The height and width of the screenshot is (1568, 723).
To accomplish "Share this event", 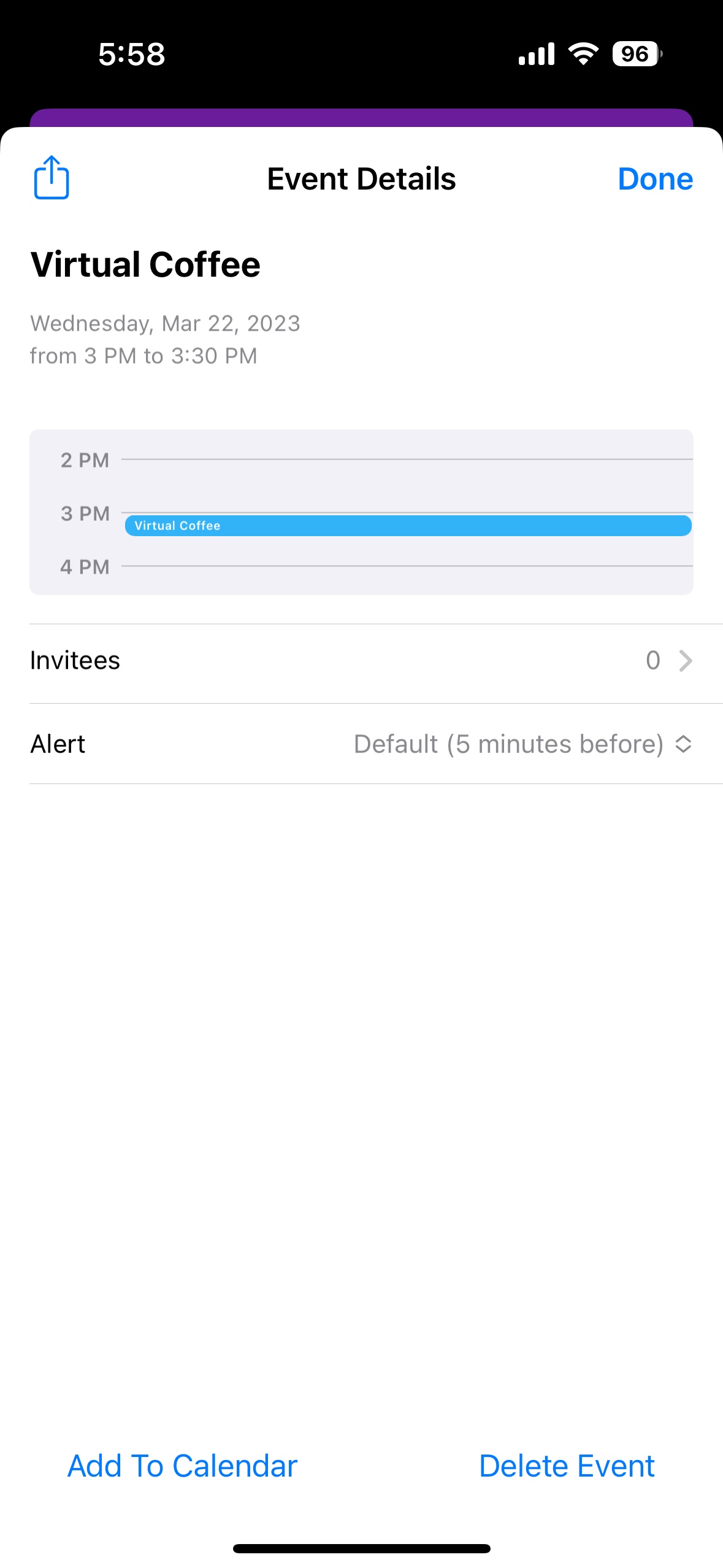I will click(52, 178).
